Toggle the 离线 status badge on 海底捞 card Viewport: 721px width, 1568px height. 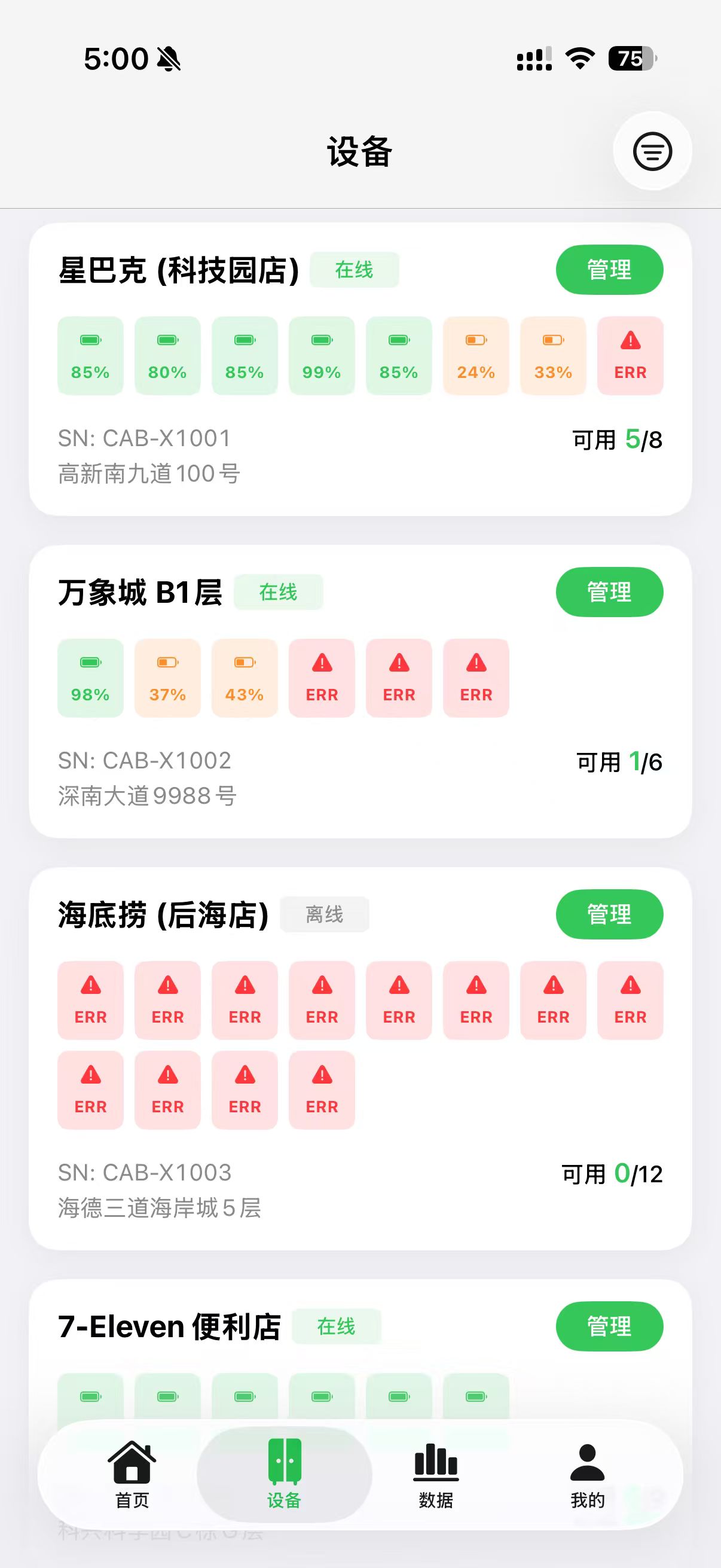325,914
